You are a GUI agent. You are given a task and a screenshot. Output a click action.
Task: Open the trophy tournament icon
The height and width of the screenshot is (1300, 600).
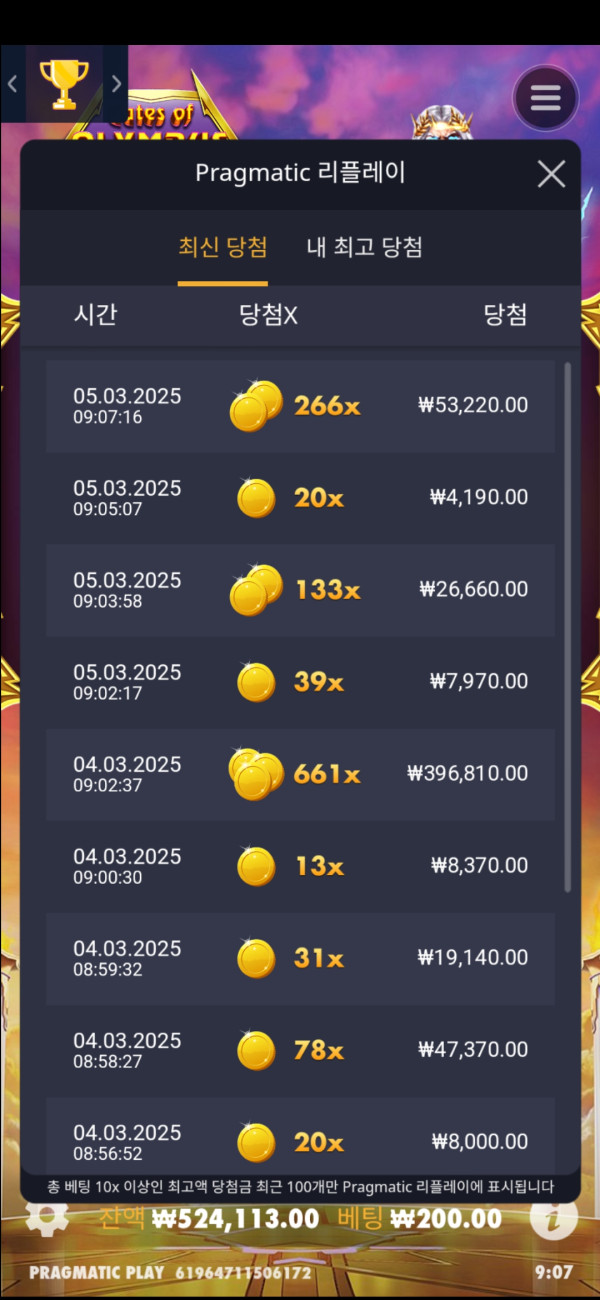click(63, 84)
